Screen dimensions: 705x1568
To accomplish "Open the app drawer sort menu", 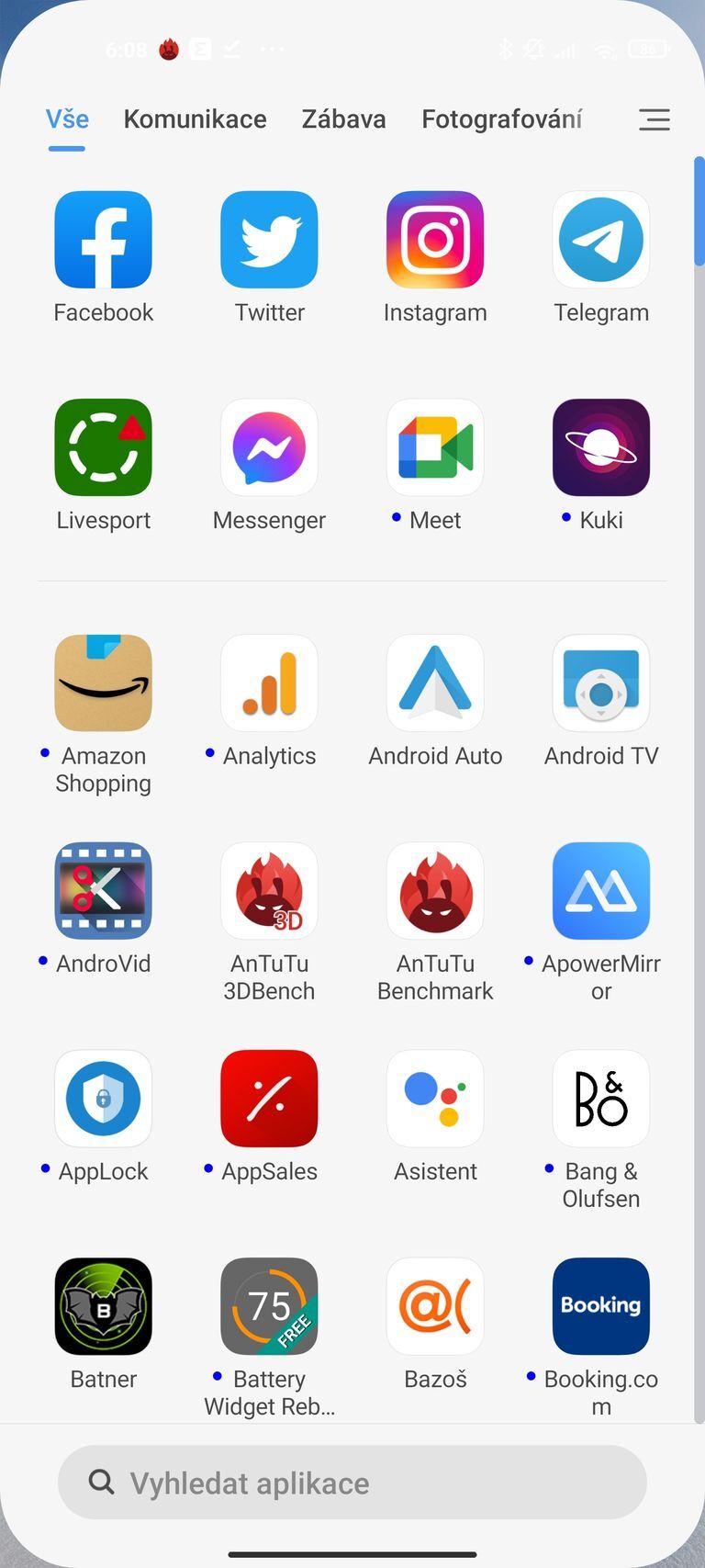I will click(654, 119).
